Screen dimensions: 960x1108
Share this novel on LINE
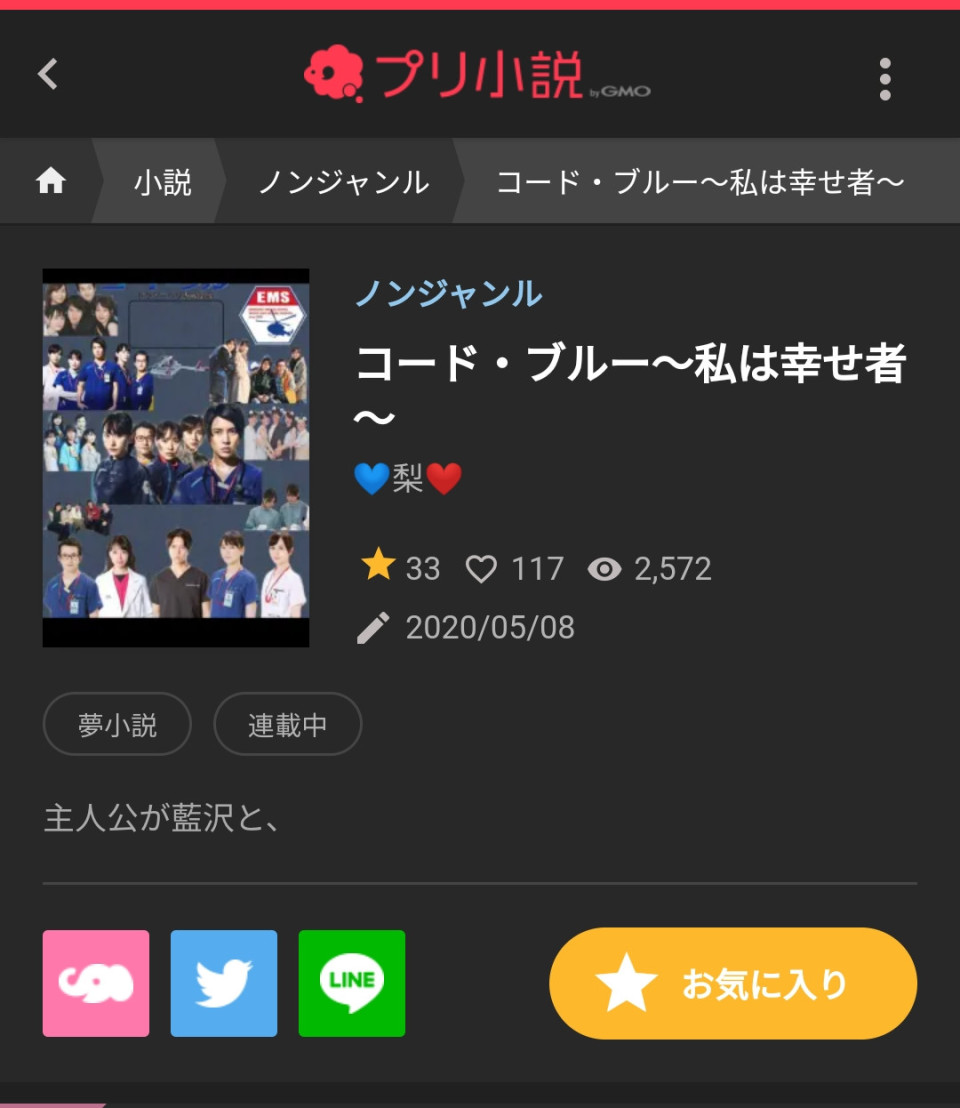pyautogui.click(x=352, y=983)
